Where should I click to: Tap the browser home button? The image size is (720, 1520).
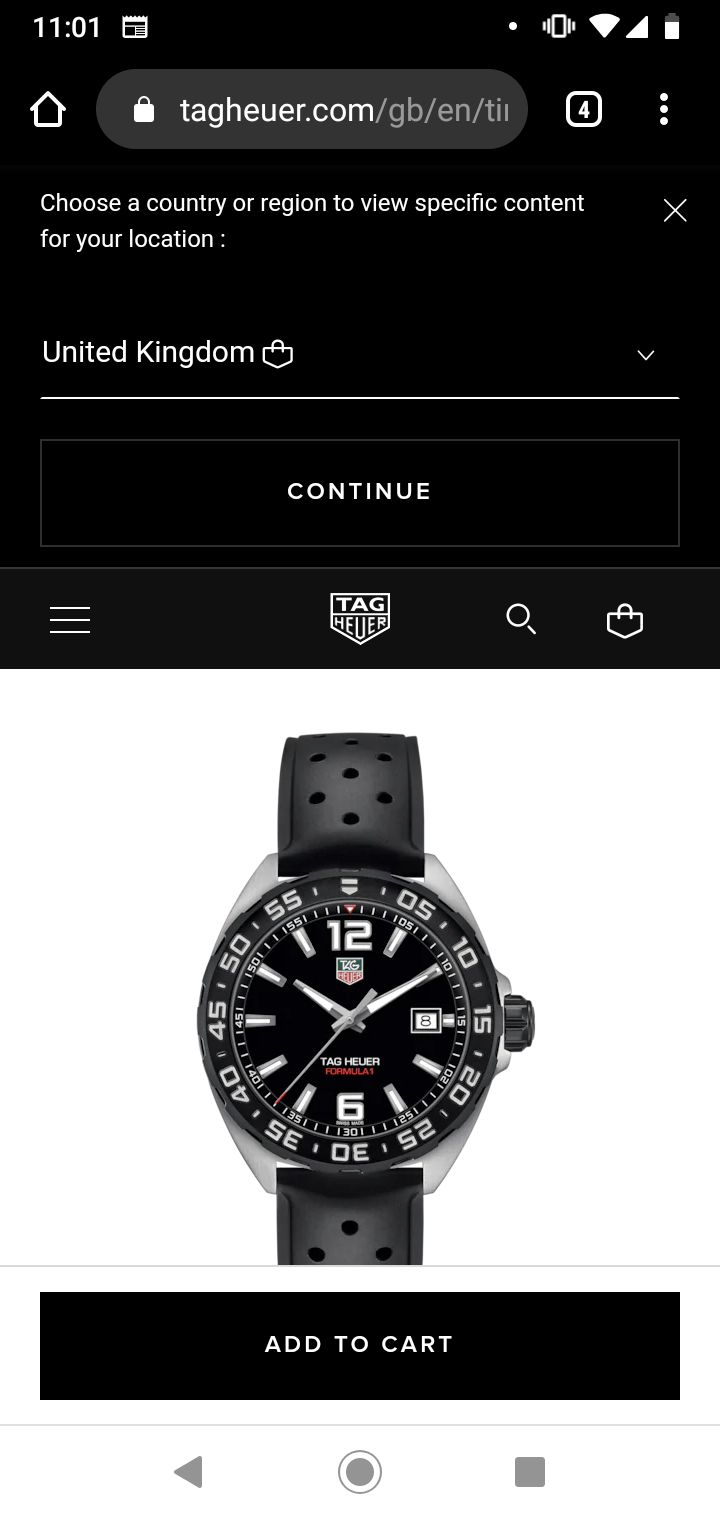coord(48,109)
